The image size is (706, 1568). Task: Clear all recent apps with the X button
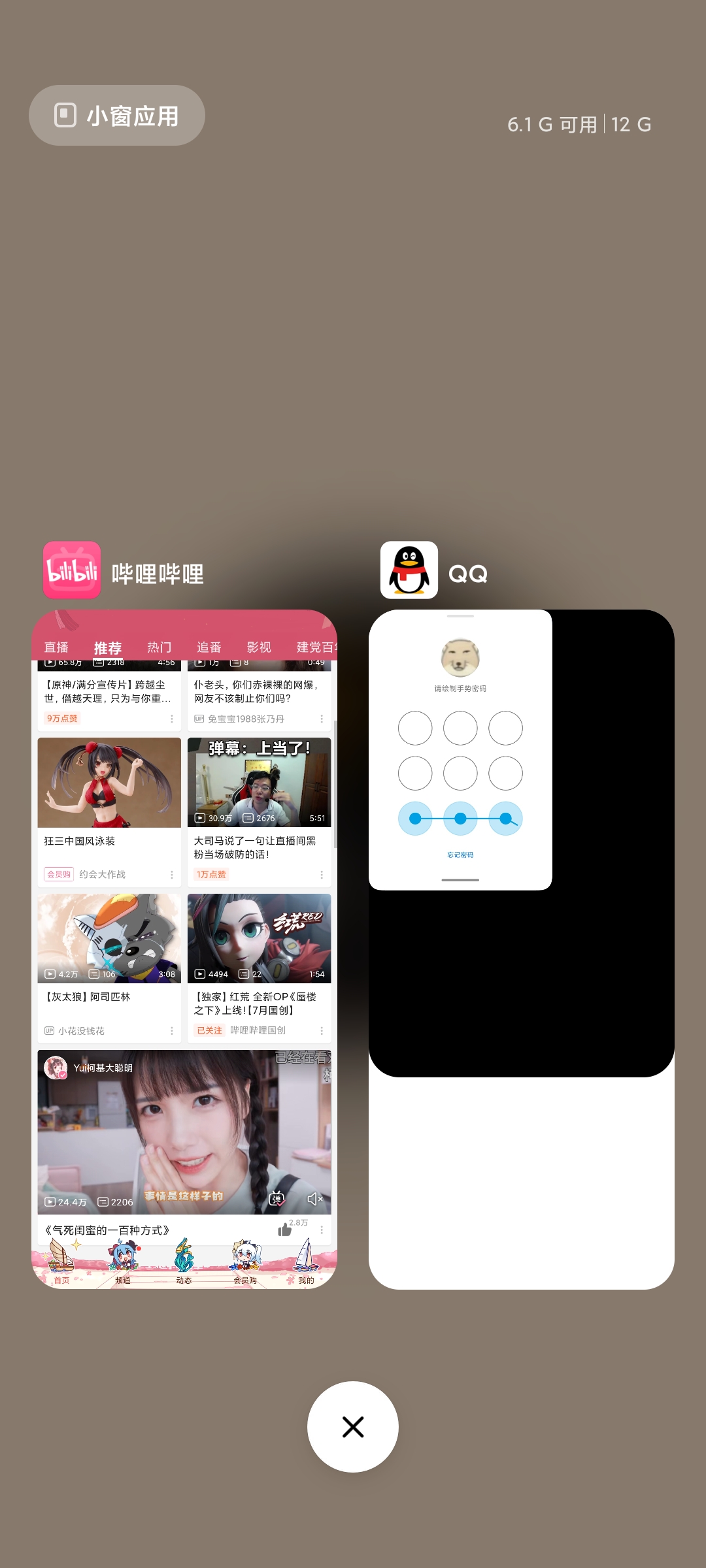click(353, 1427)
